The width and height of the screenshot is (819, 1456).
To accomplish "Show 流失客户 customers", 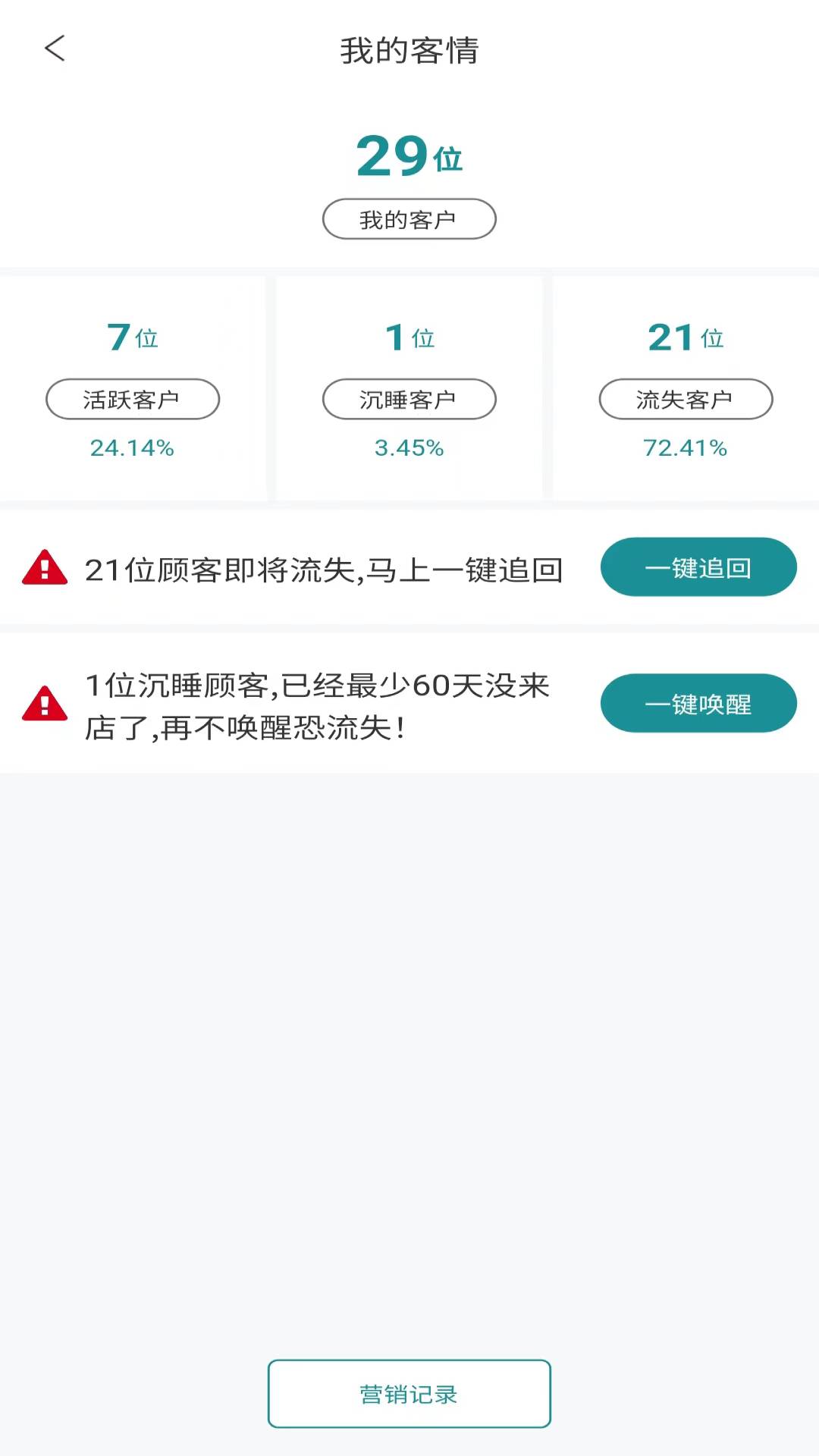I will coord(686,399).
